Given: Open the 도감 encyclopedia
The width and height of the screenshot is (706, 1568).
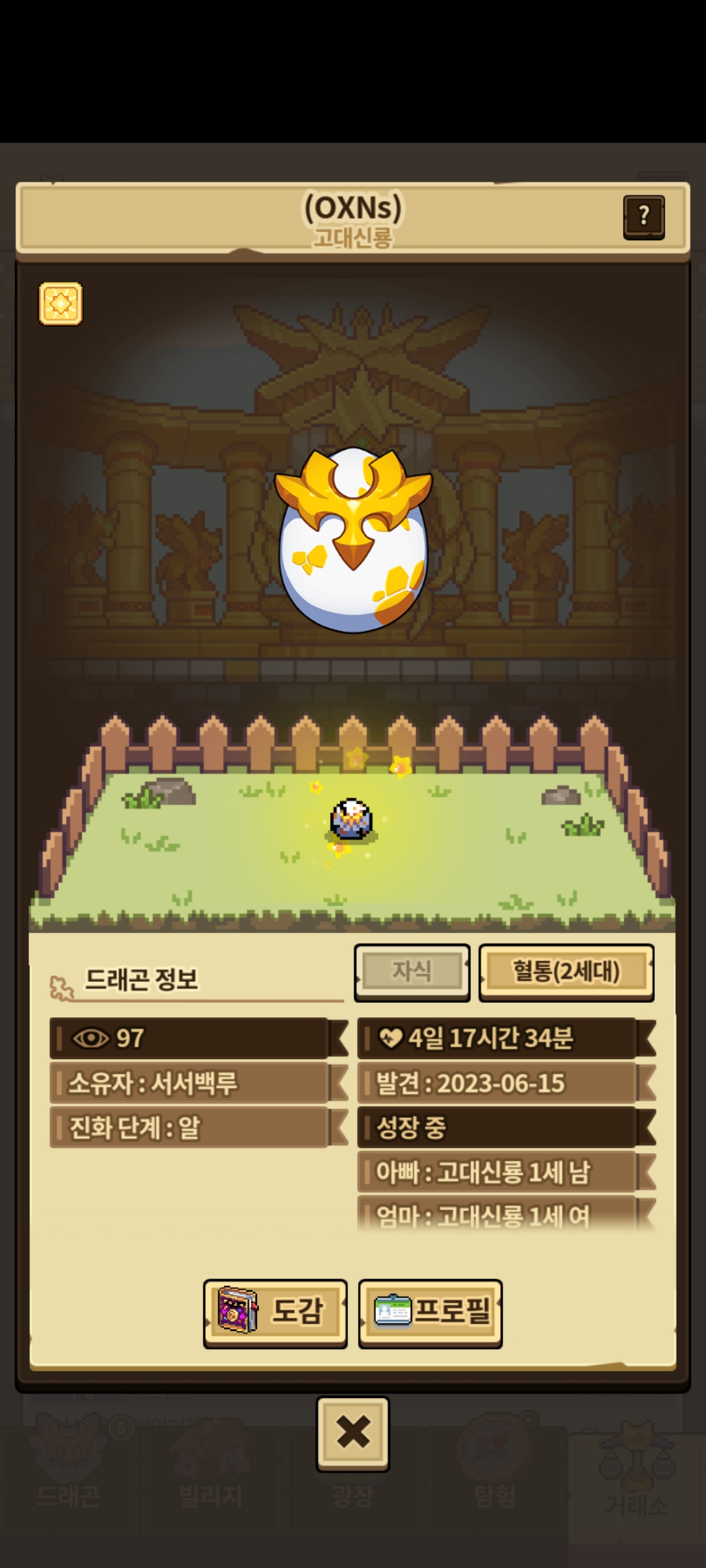Looking at the screenshot, I should click(275, 1312).
